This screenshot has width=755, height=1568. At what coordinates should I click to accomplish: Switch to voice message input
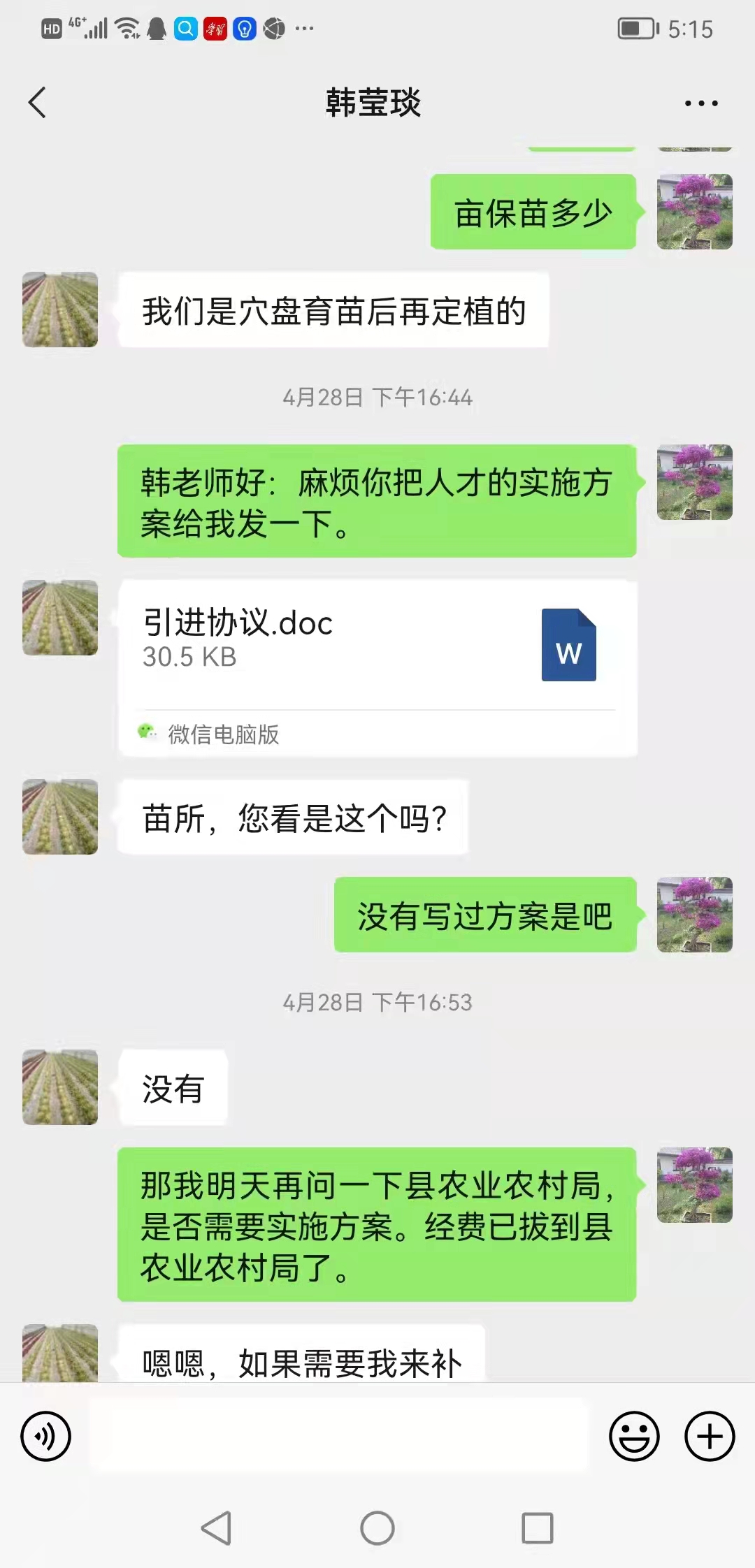[46, 1437]
